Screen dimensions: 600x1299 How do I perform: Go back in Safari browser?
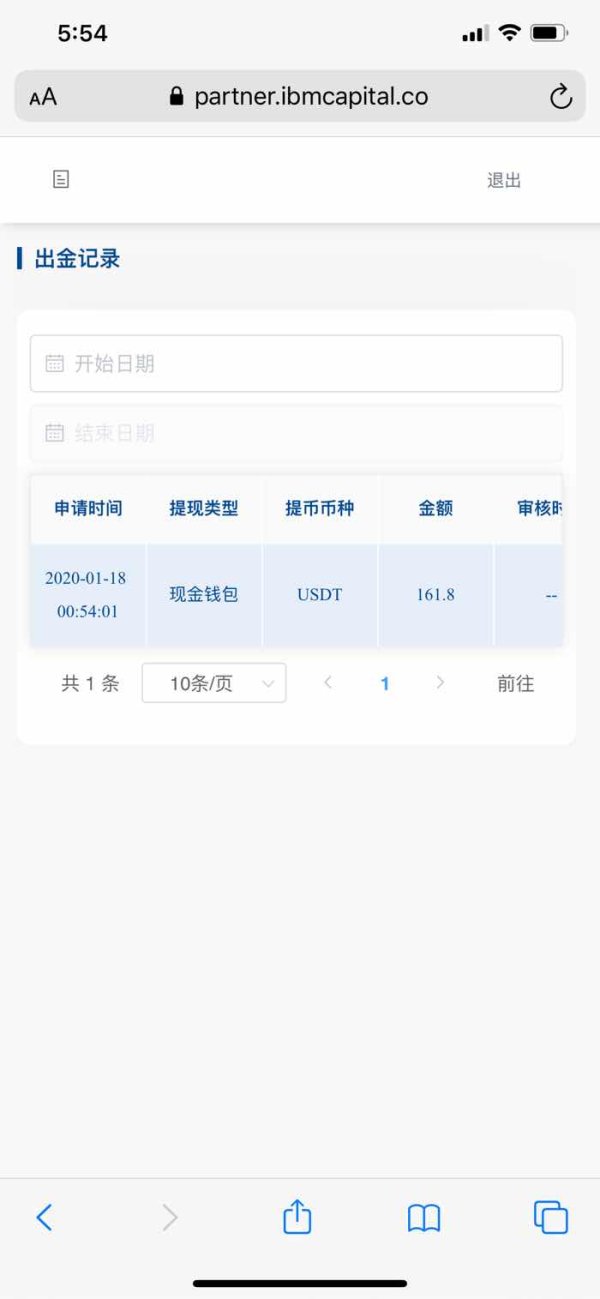coord(44,1217)
